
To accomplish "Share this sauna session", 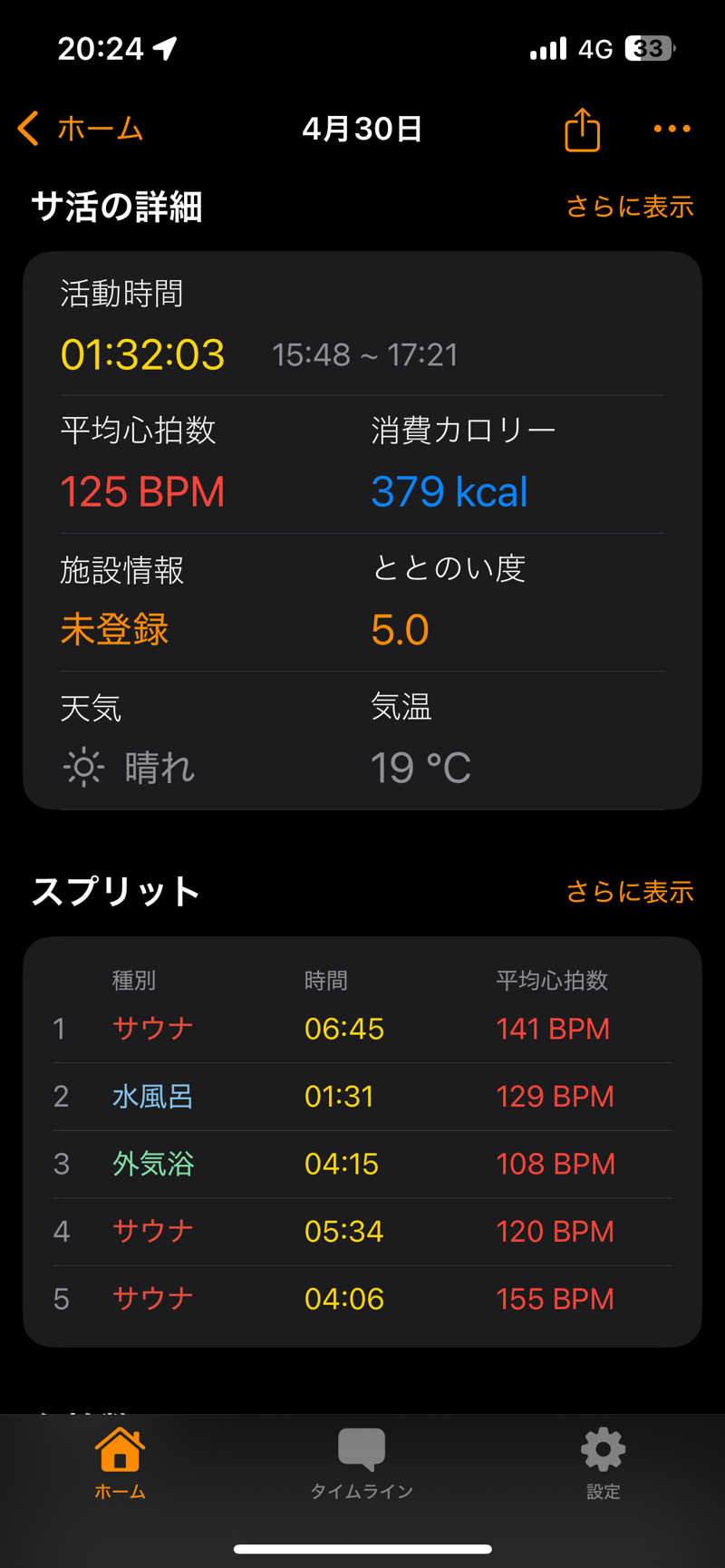I will tap(582, 130).
